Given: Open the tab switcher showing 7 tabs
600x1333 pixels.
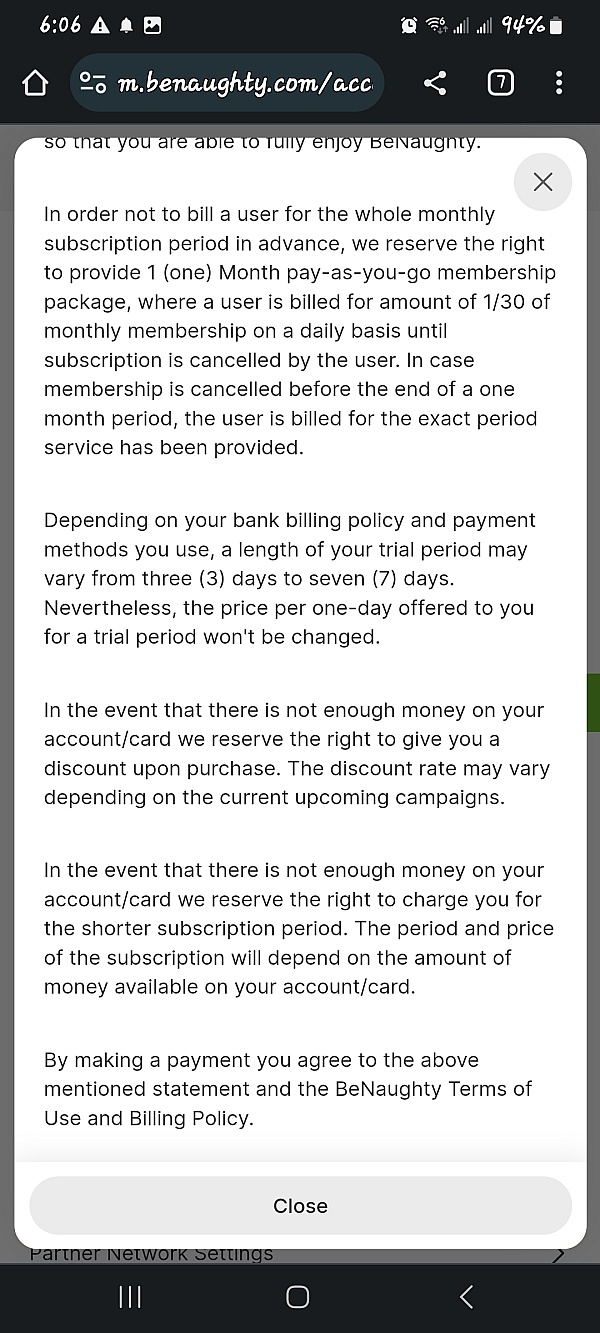Looking at the screenshot, I should tap(500, 83).
